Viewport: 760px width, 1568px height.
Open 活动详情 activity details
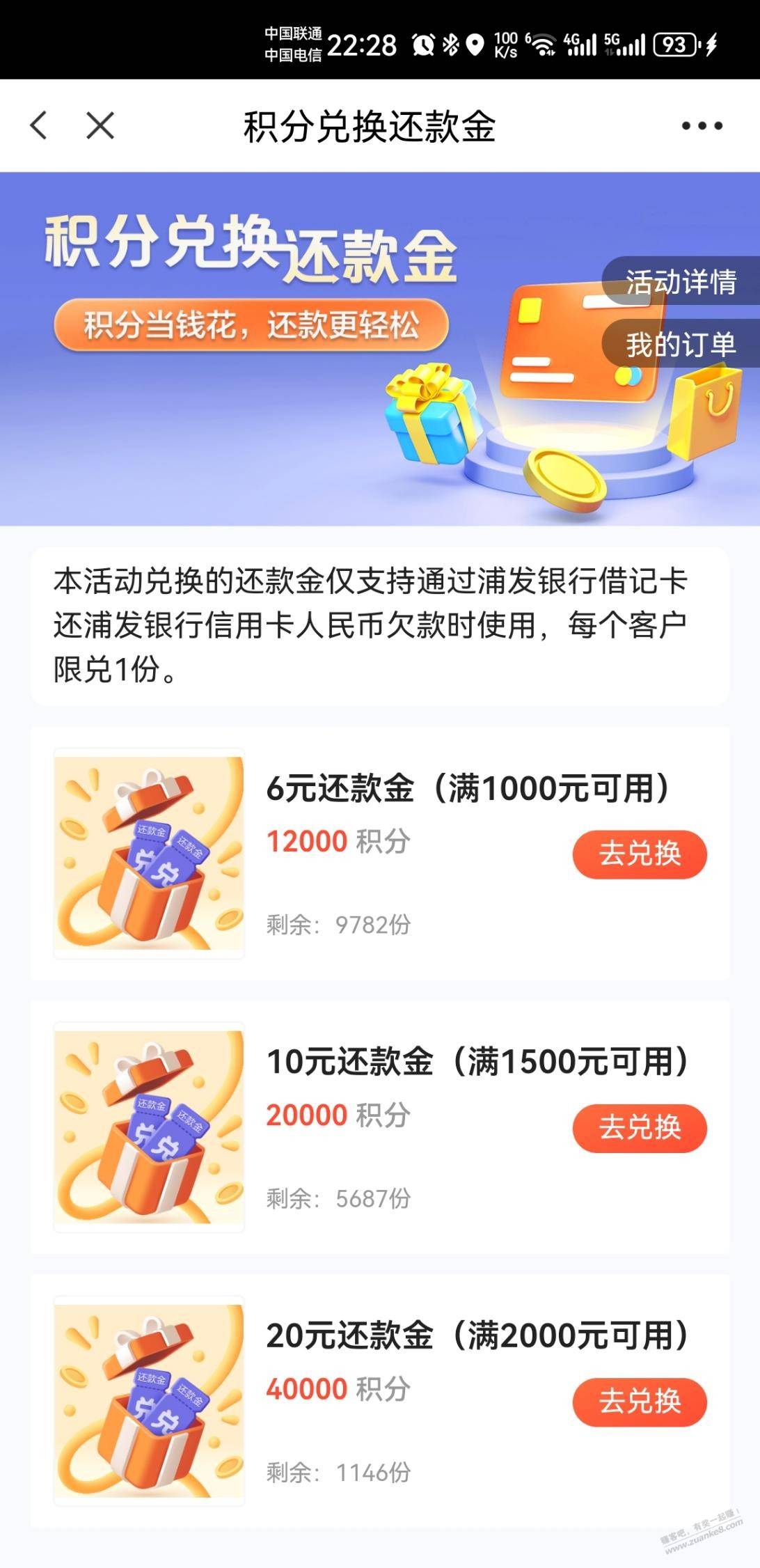(681, 281)
